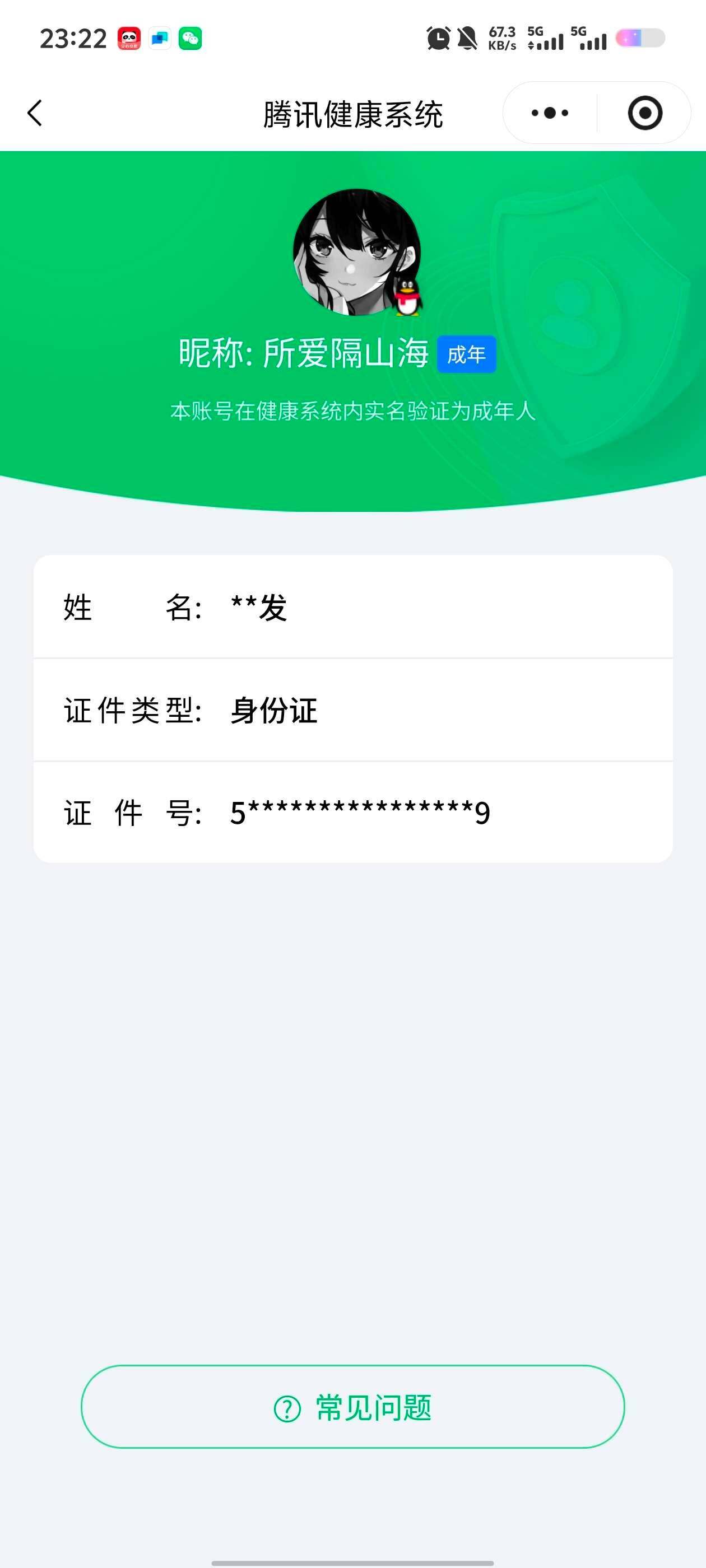The width and height of the screenshot is (706, 1568).
Task: Tap the 腾讯健康系统 title text
Action: tap(352, 113)
